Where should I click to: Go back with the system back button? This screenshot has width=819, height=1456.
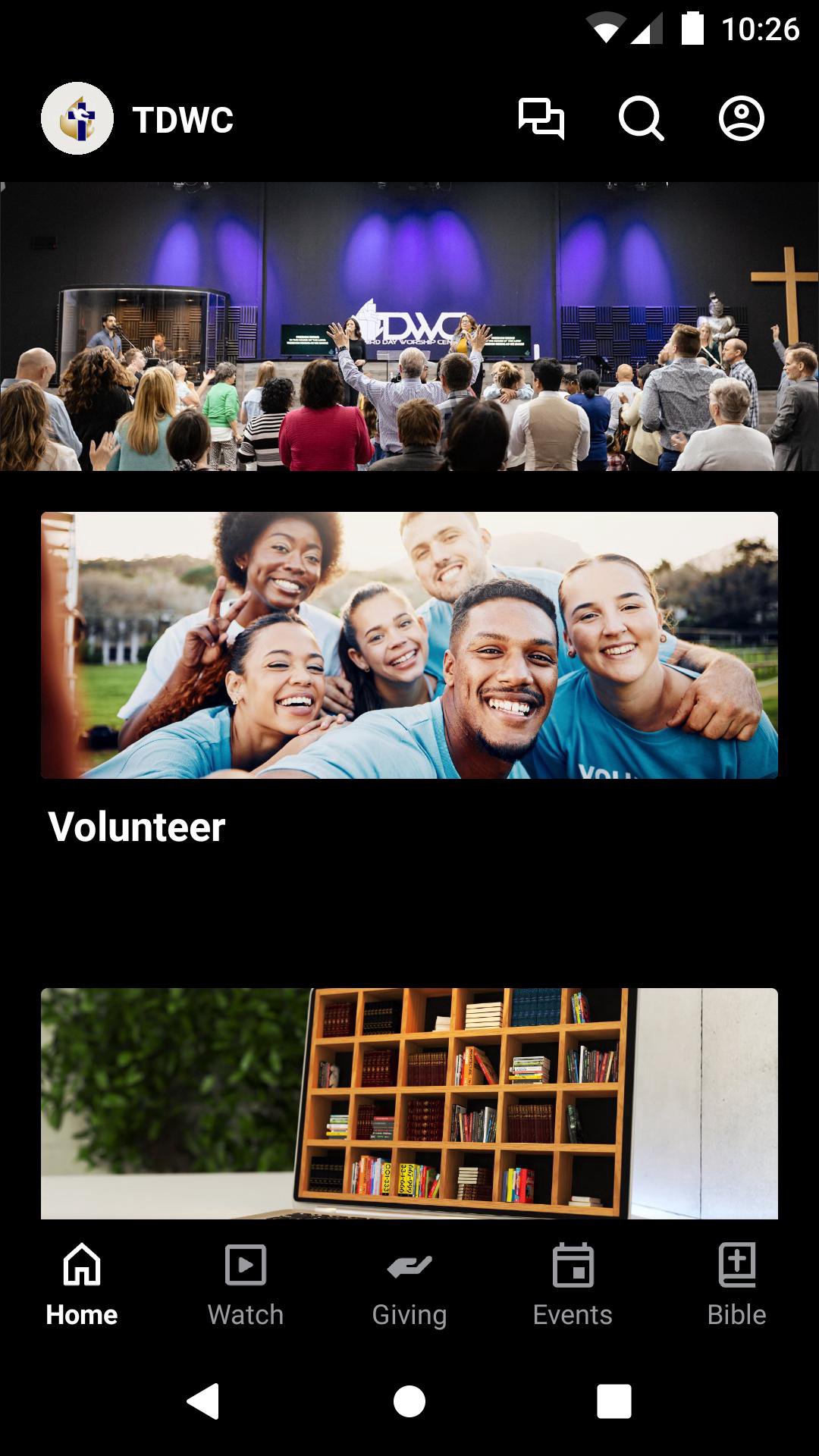pos(203,1401)
